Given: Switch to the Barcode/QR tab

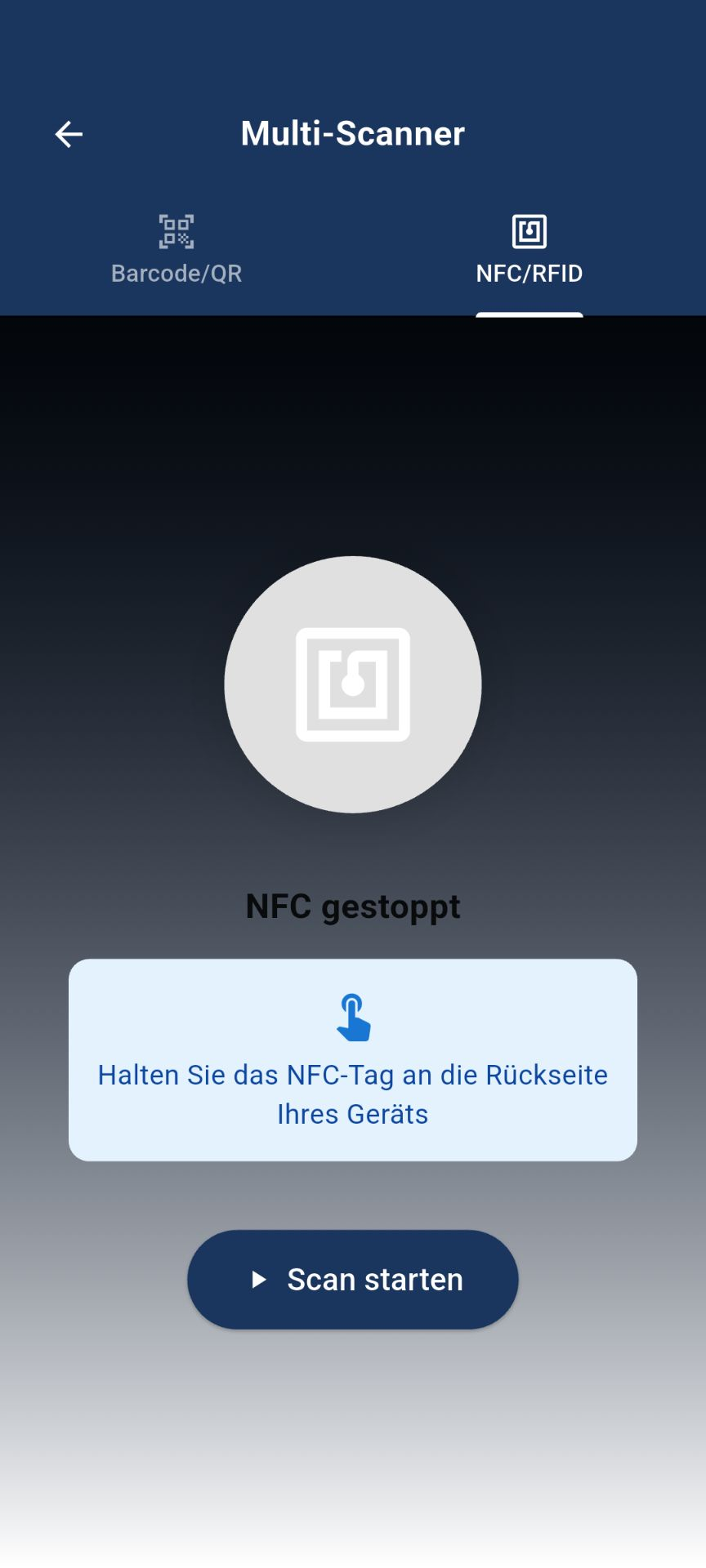Looking at the screenshot, I should point(176,253).
